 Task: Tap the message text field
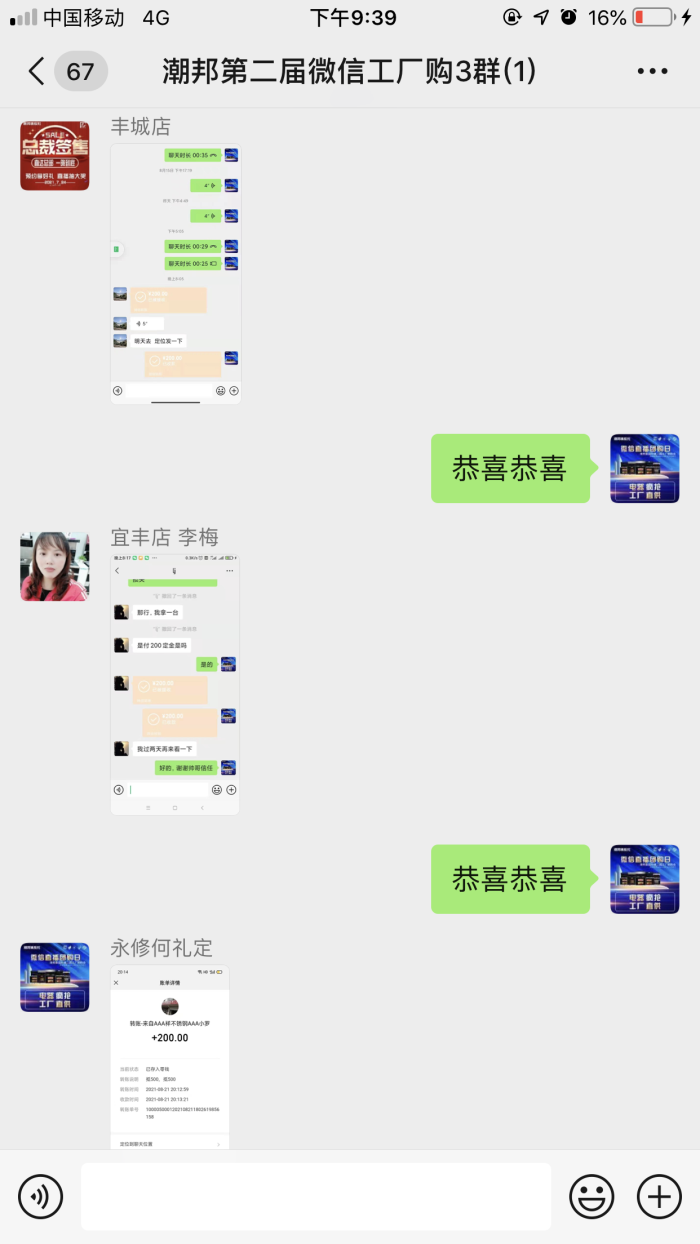point(315,1196)
